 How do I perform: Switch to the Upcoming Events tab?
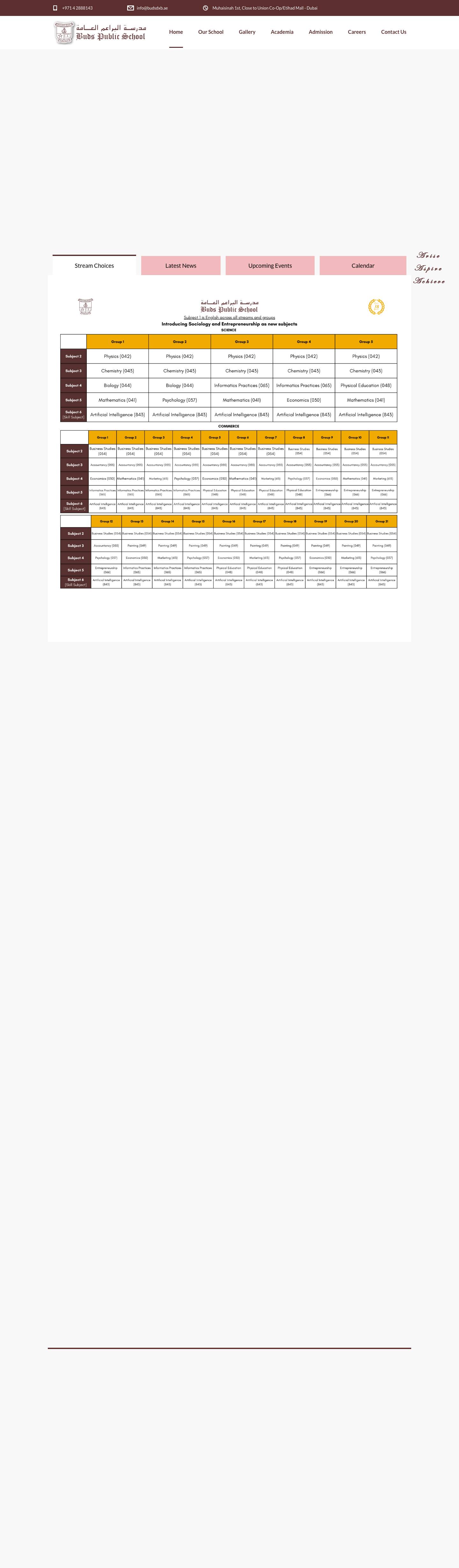pyautogui.click(x=270, y=266)
